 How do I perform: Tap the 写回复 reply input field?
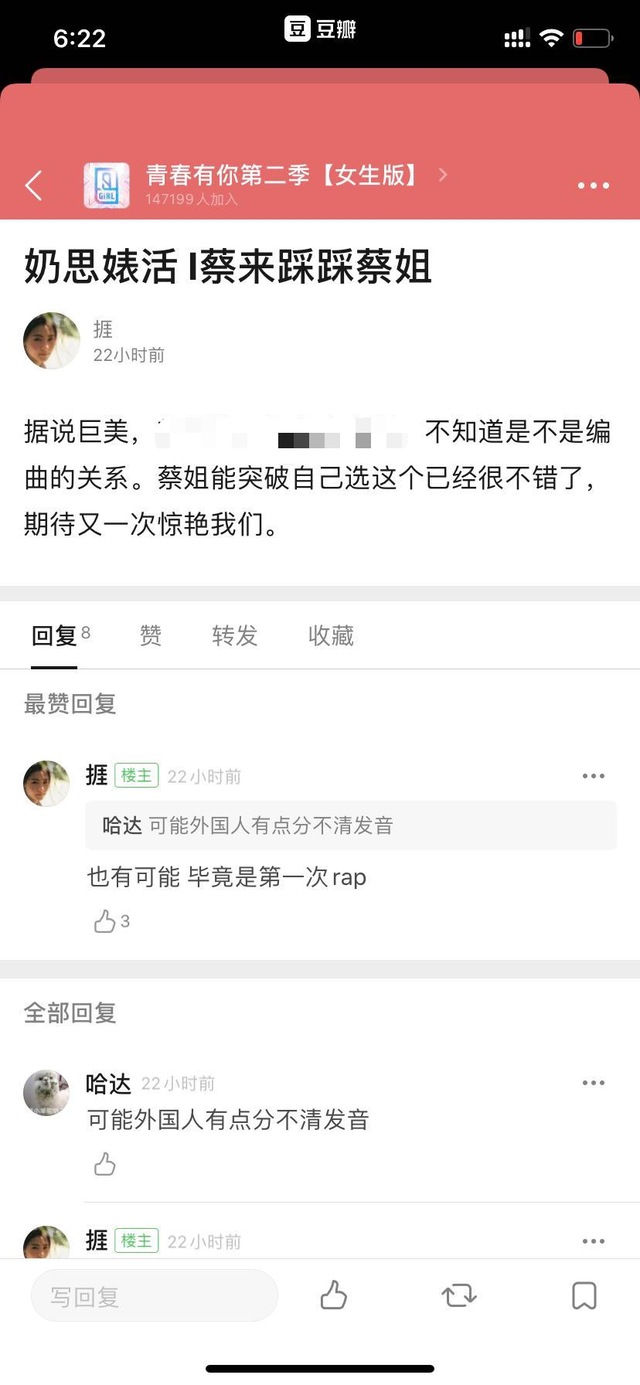click(x=154, y=1297)
